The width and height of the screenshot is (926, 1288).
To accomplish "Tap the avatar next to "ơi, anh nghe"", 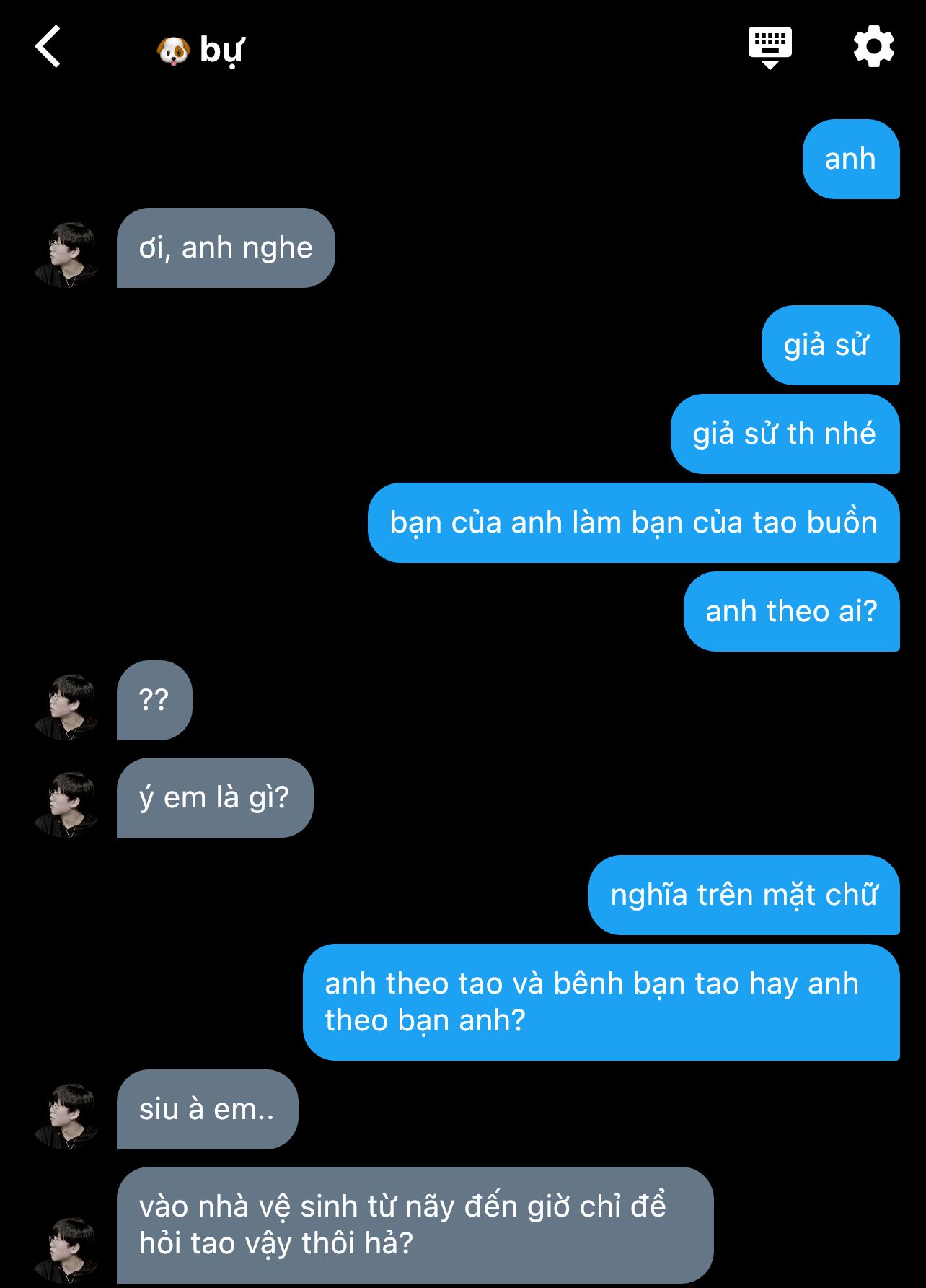I will 66,255.
